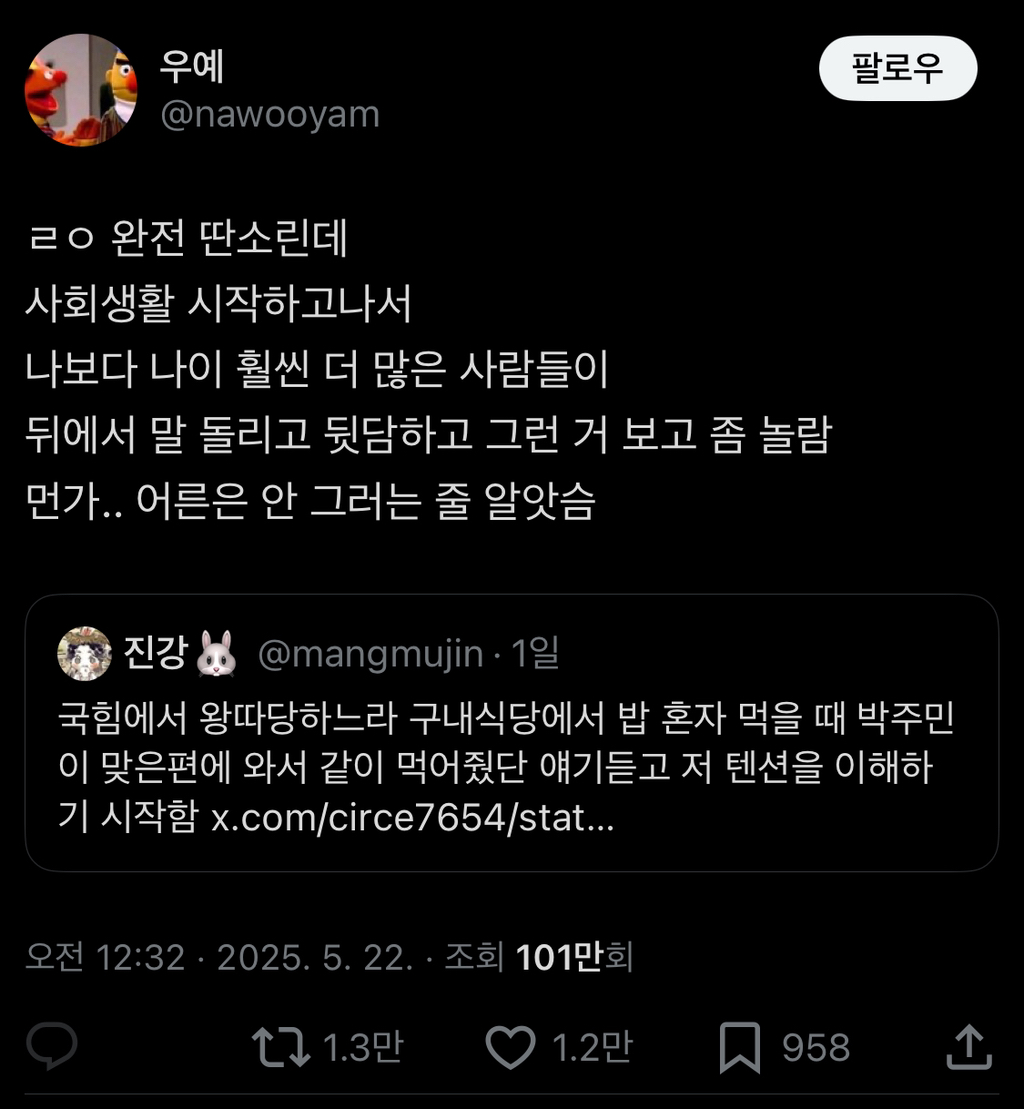Unfollow-check by pressing 팔로우 toggle button

(x=898, y=68)
